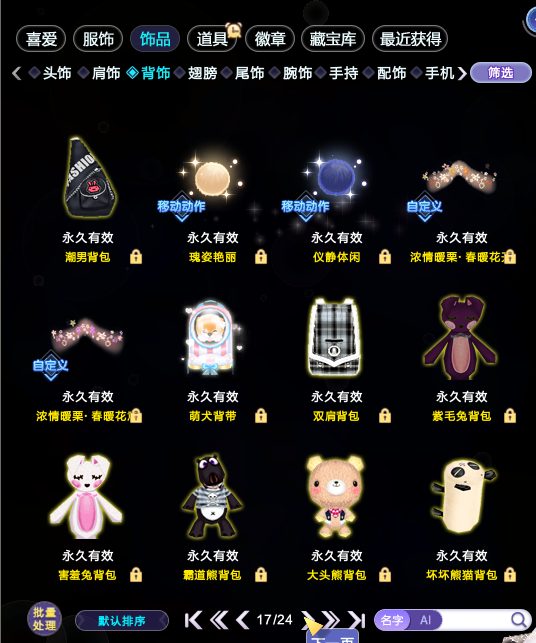Switch to the 喜爱 tab
This screenshot has height=643, width=536.
[41, 39]
